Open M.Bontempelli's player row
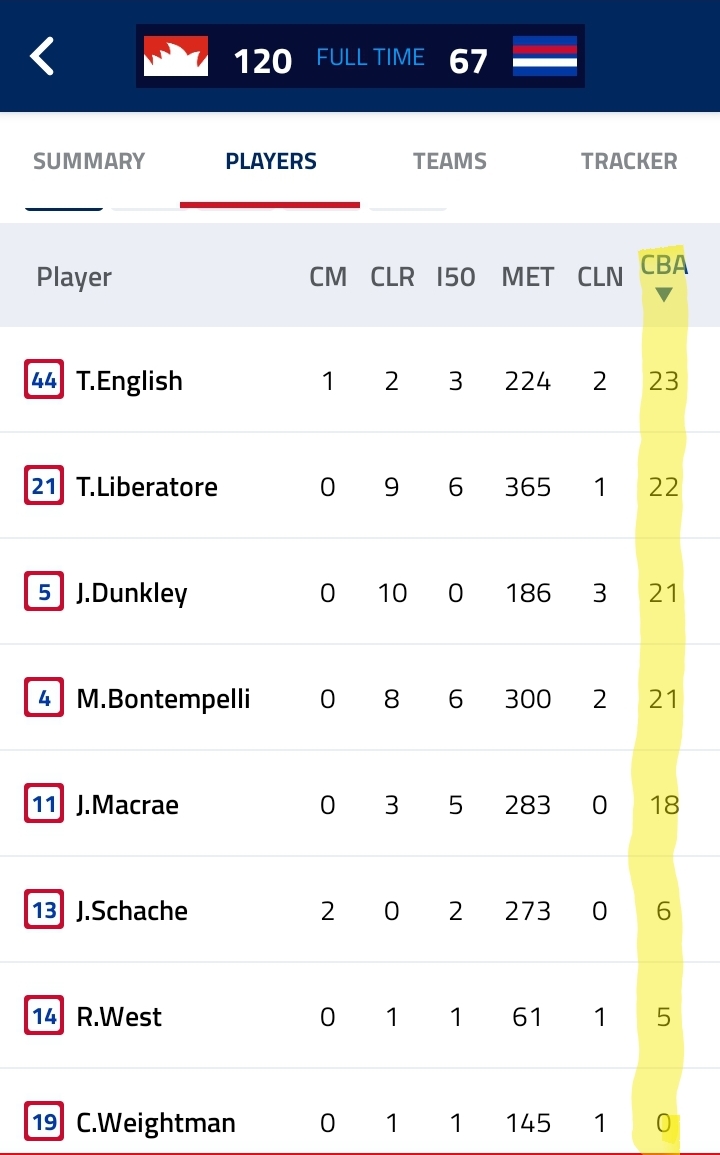The height and width of the screenshot is (1155, 720). point(360,698)
